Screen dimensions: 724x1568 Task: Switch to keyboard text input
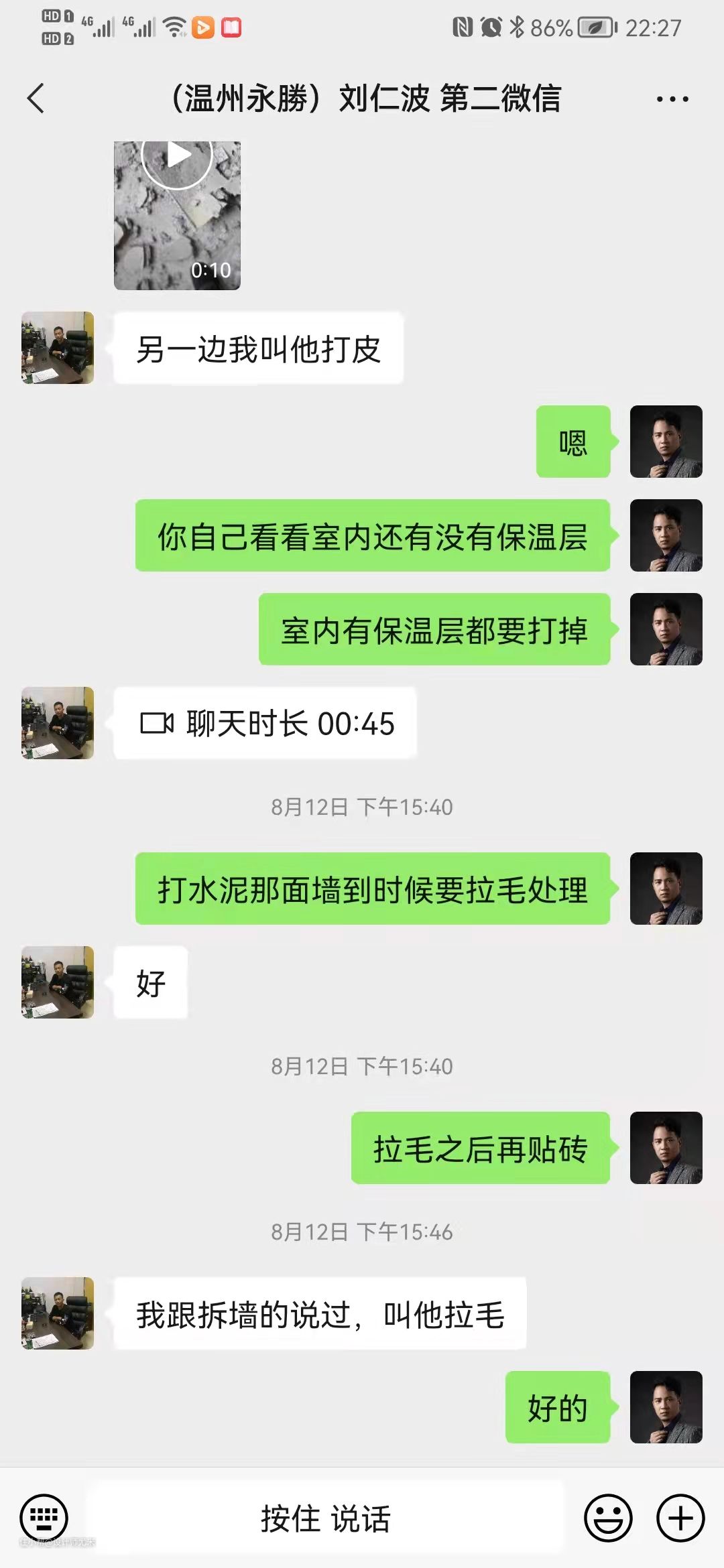(x=44, y=1518)
